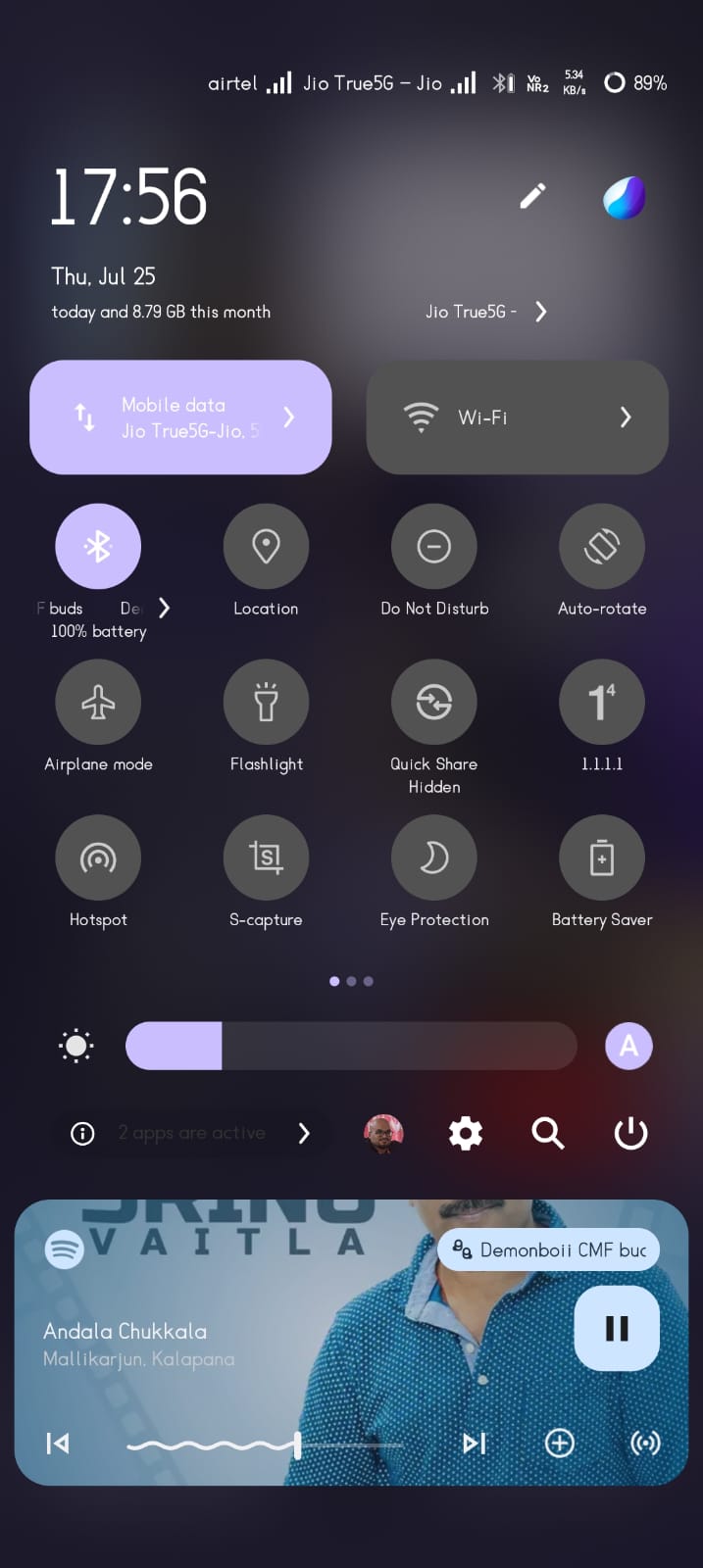This screenshot has width=703, height=1568.
Task: Enable Location
Action: click(x=266, y=546)
